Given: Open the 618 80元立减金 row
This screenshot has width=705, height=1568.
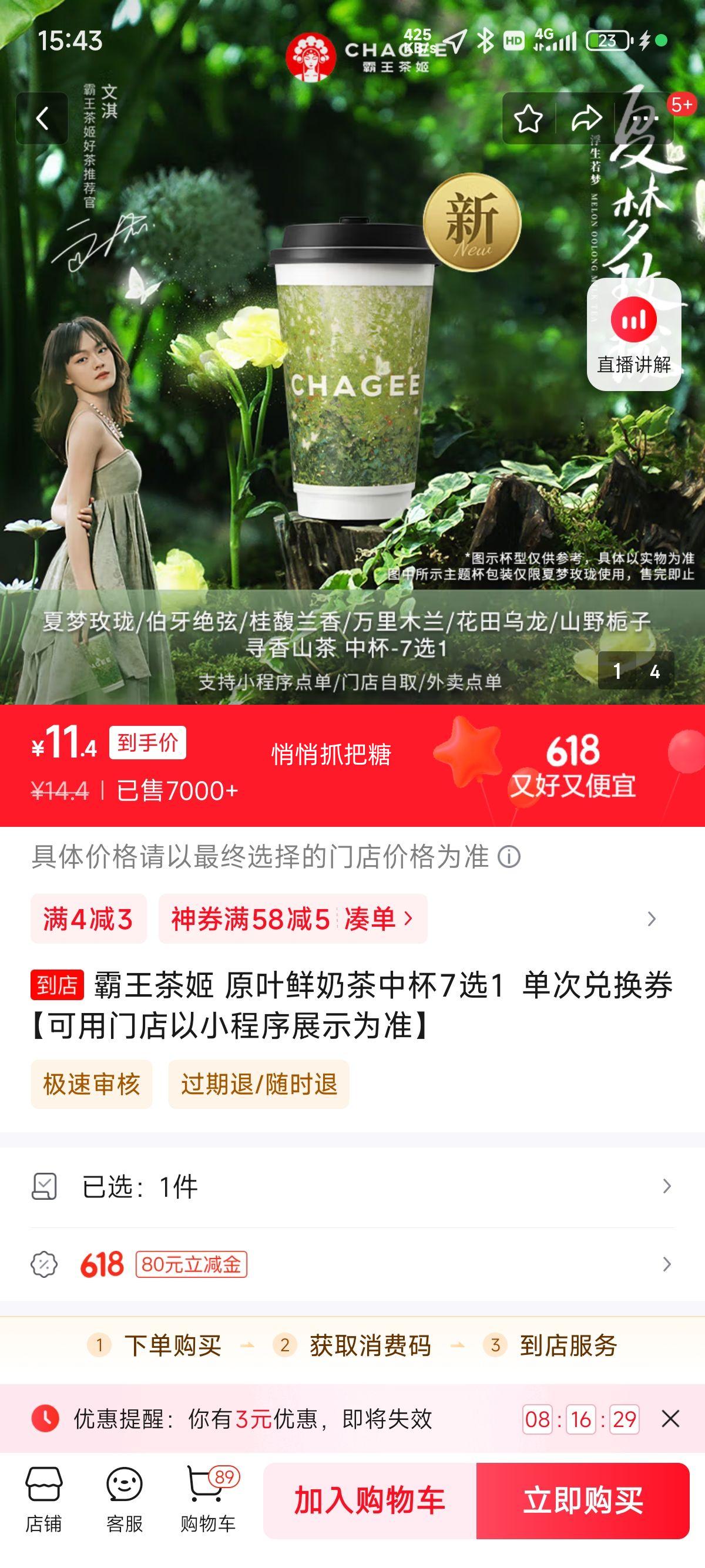Looking at the screenshot, I should pyautogui.click(x=352, y=1264).
